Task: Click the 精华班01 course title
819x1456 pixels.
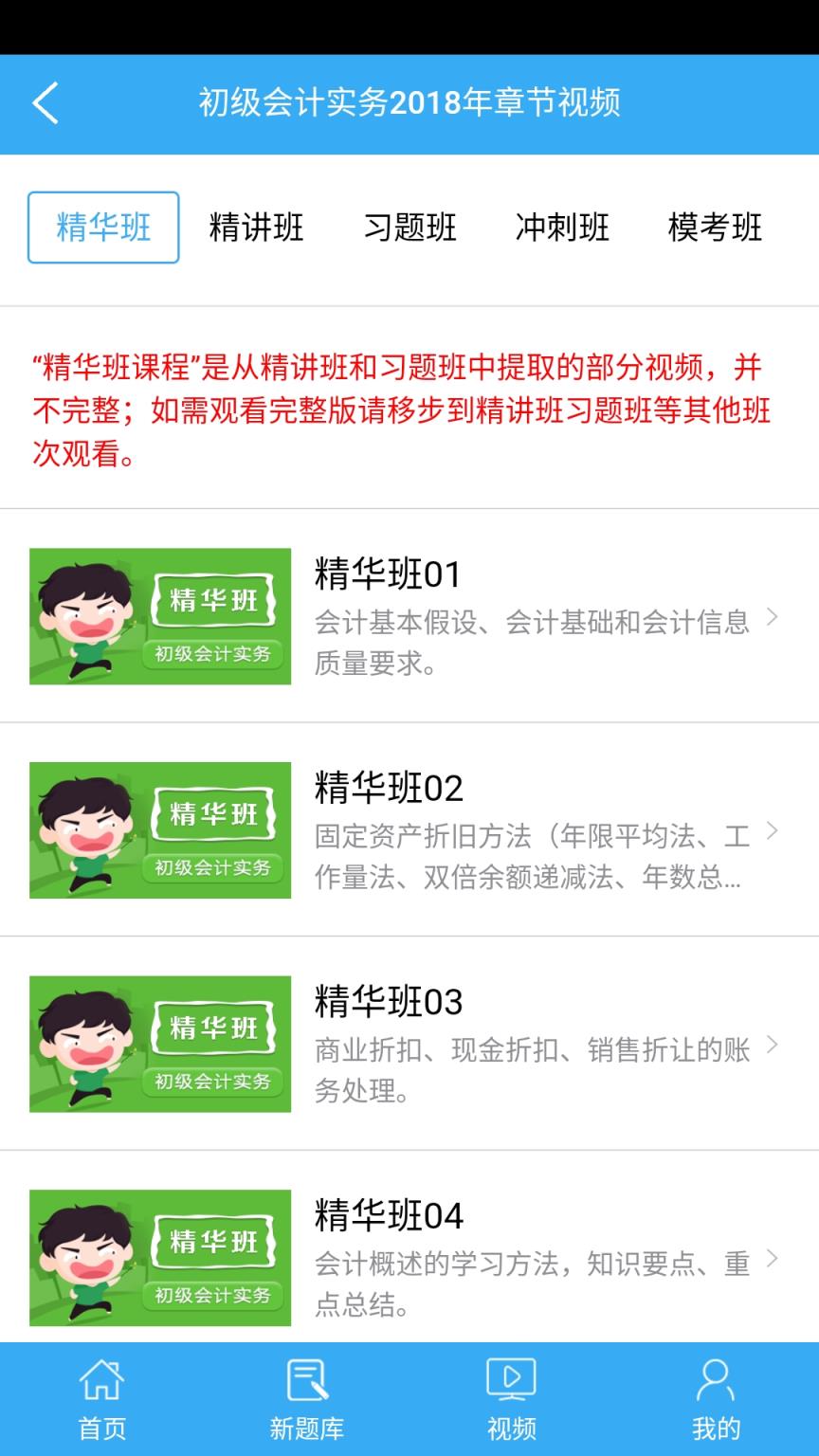Action: click(x=390, y=574)
